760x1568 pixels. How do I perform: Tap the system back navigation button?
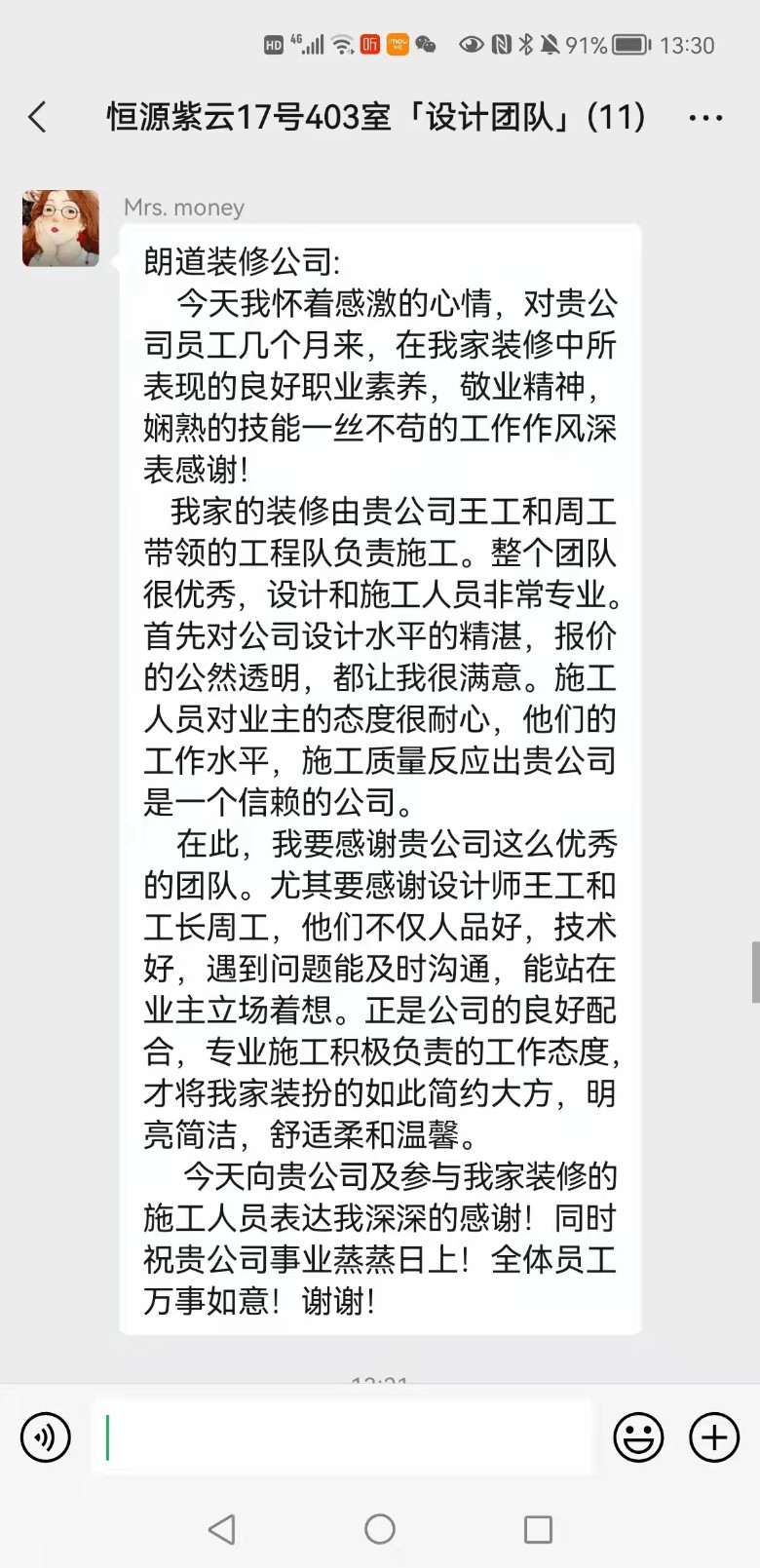pyautogui.click(x=222, y=1529)
